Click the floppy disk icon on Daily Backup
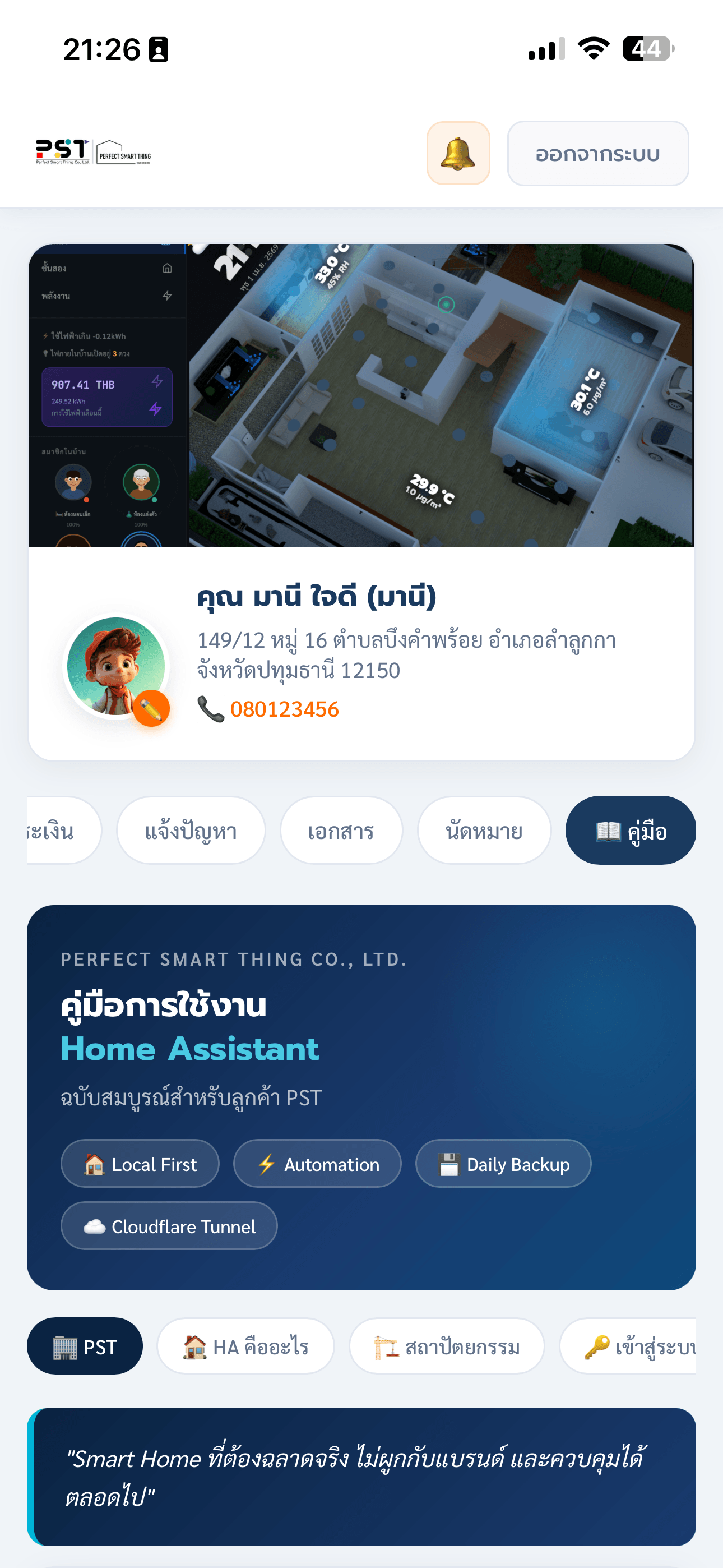Screen dimensions: 723x1568 (x=449, y=1164)
